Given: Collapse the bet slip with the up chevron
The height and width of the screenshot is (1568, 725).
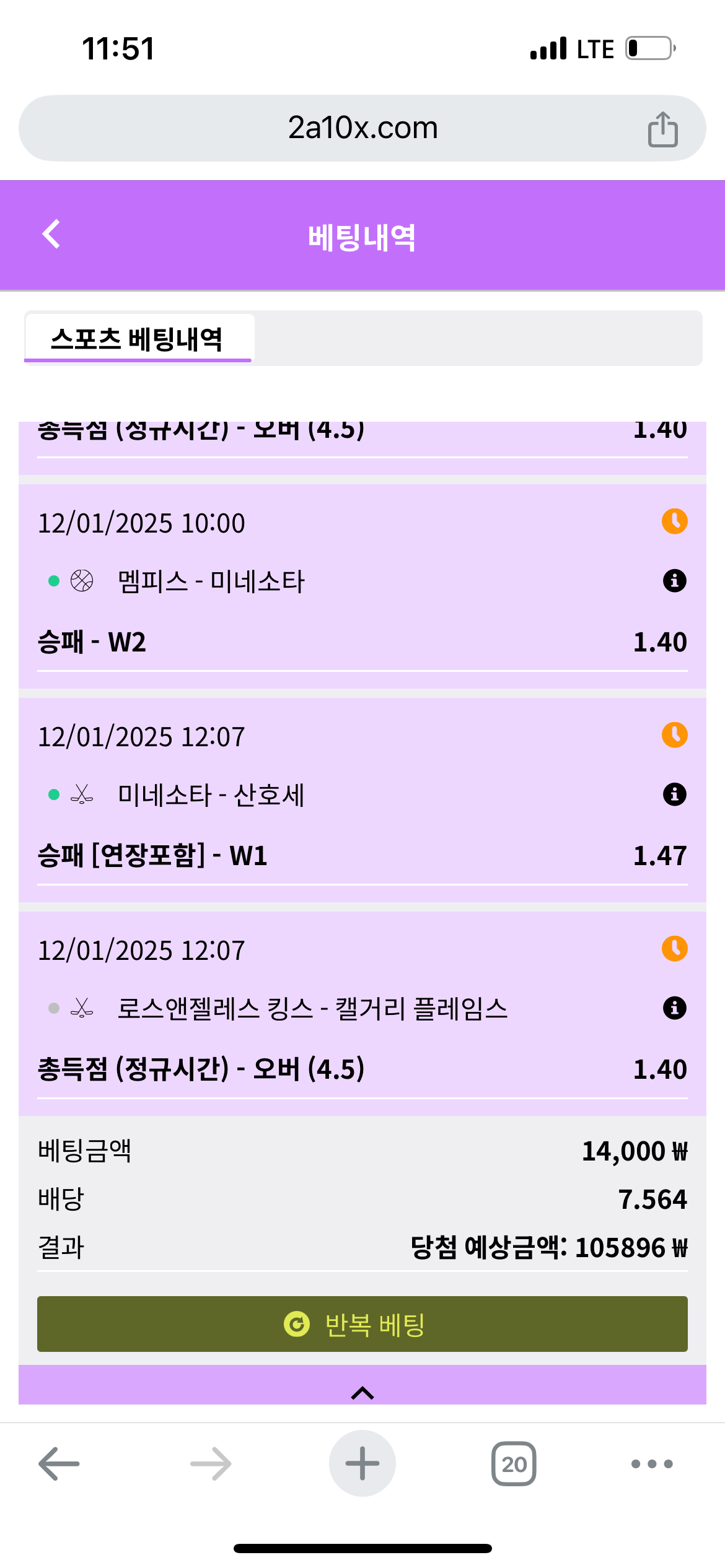Looking at the screenshot, I should click(362, 1393).
